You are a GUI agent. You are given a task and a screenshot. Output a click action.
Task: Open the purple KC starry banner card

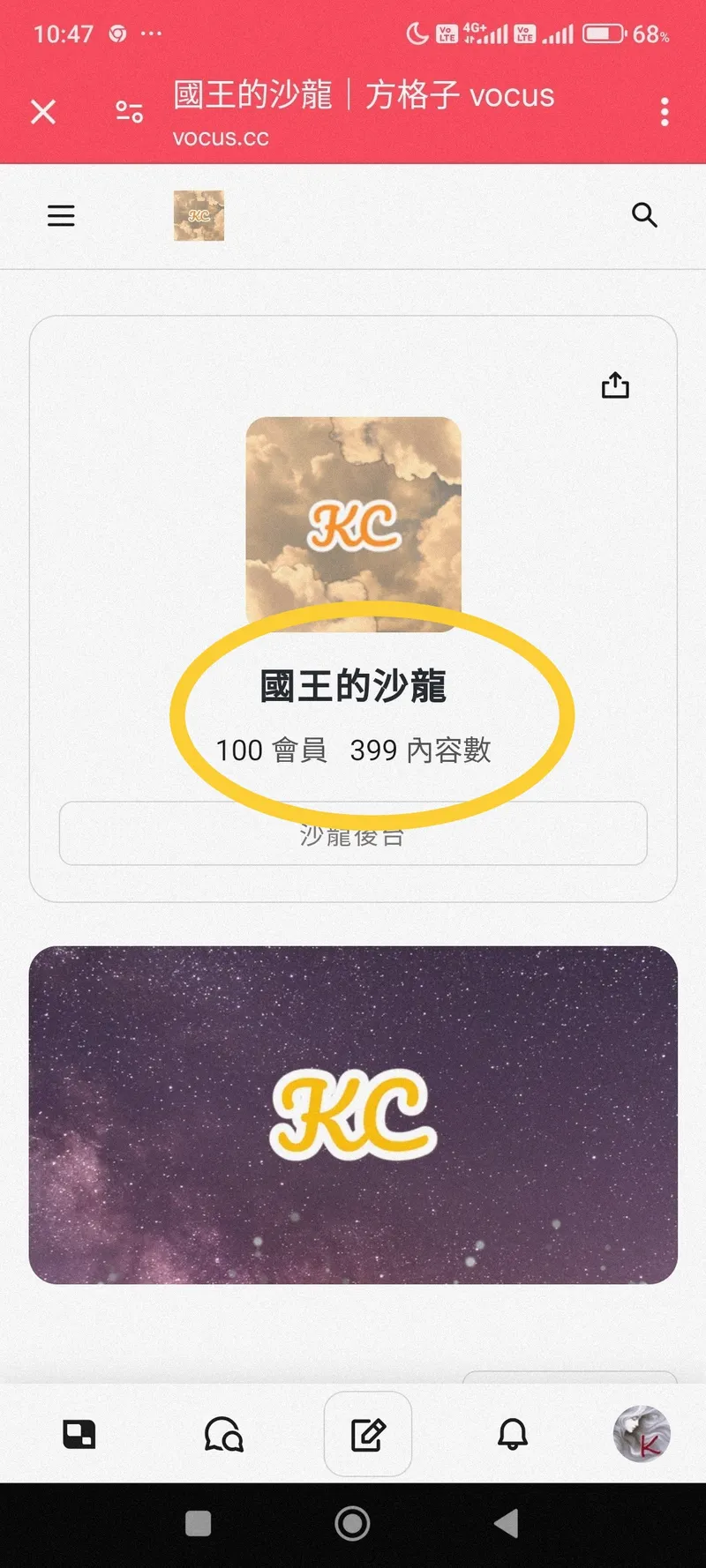click(353, 1115)
